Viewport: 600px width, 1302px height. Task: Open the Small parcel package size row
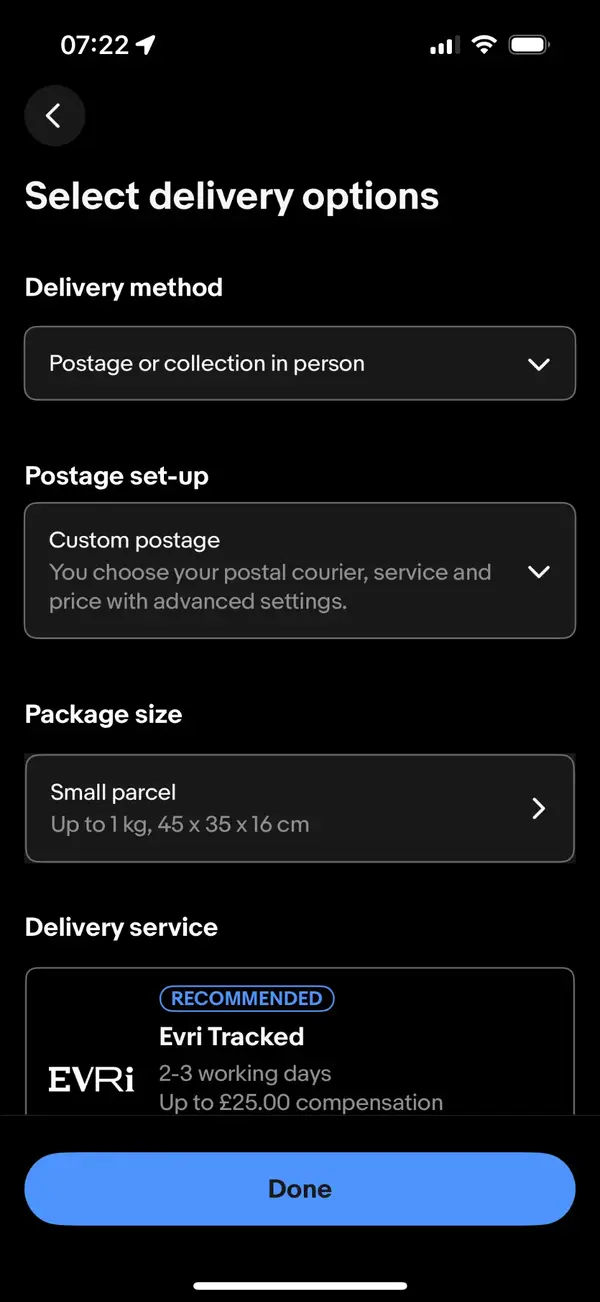point(299,808)
